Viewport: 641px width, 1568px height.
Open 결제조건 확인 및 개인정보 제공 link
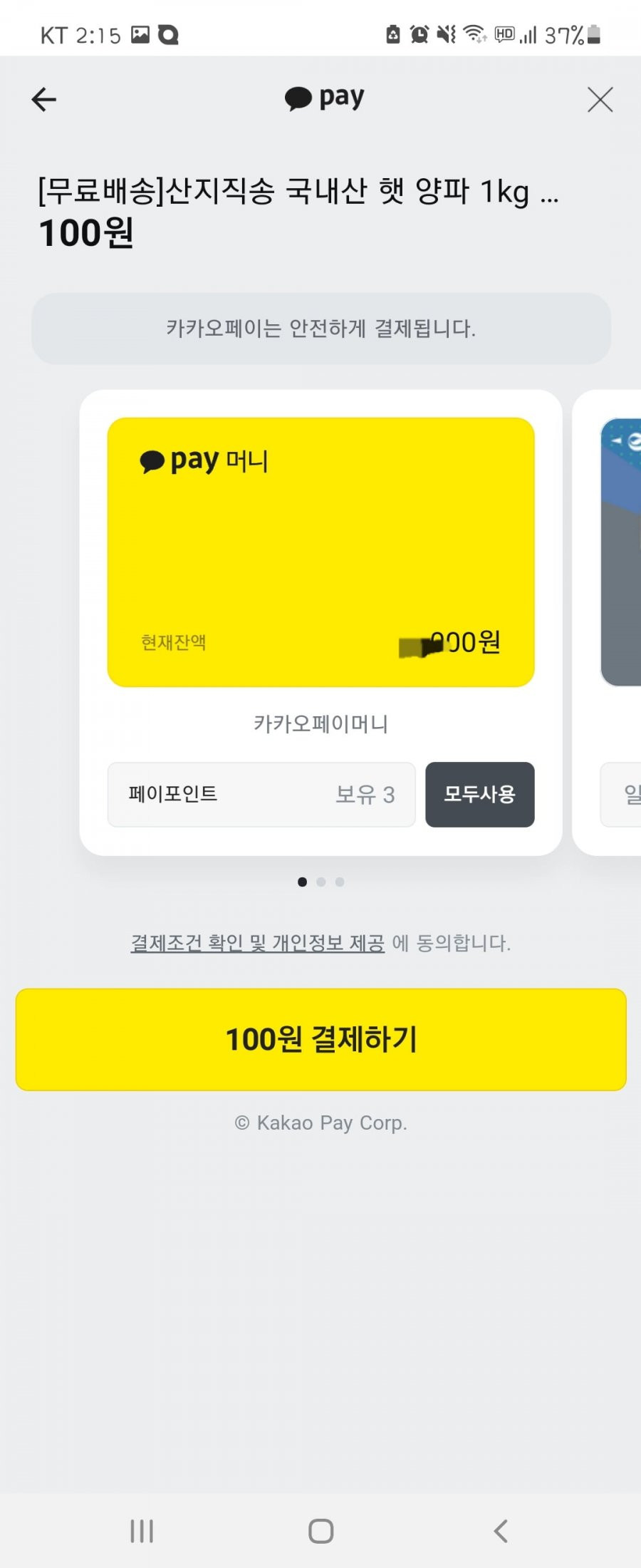257,943
